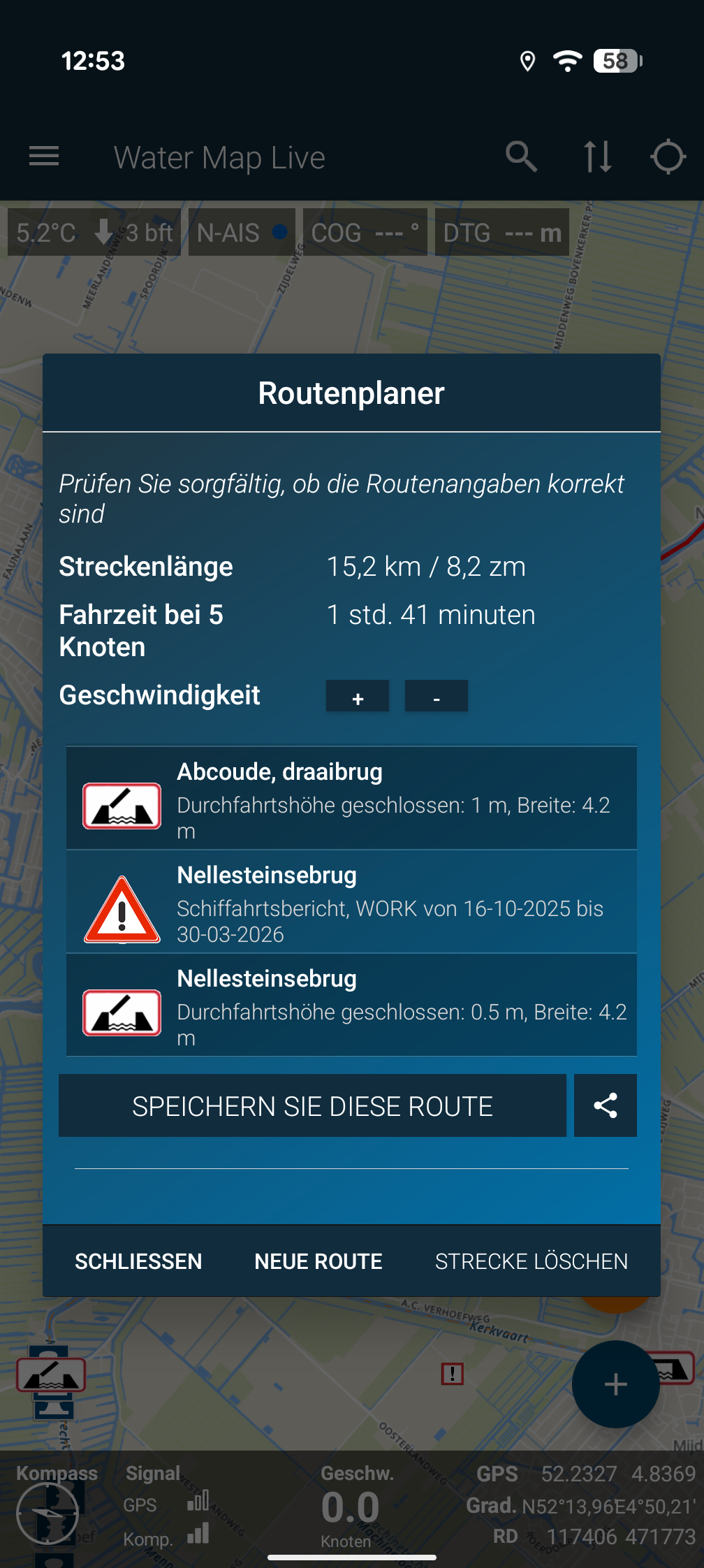
Task: Select Strecke löschen
Action: (531, 1261)
